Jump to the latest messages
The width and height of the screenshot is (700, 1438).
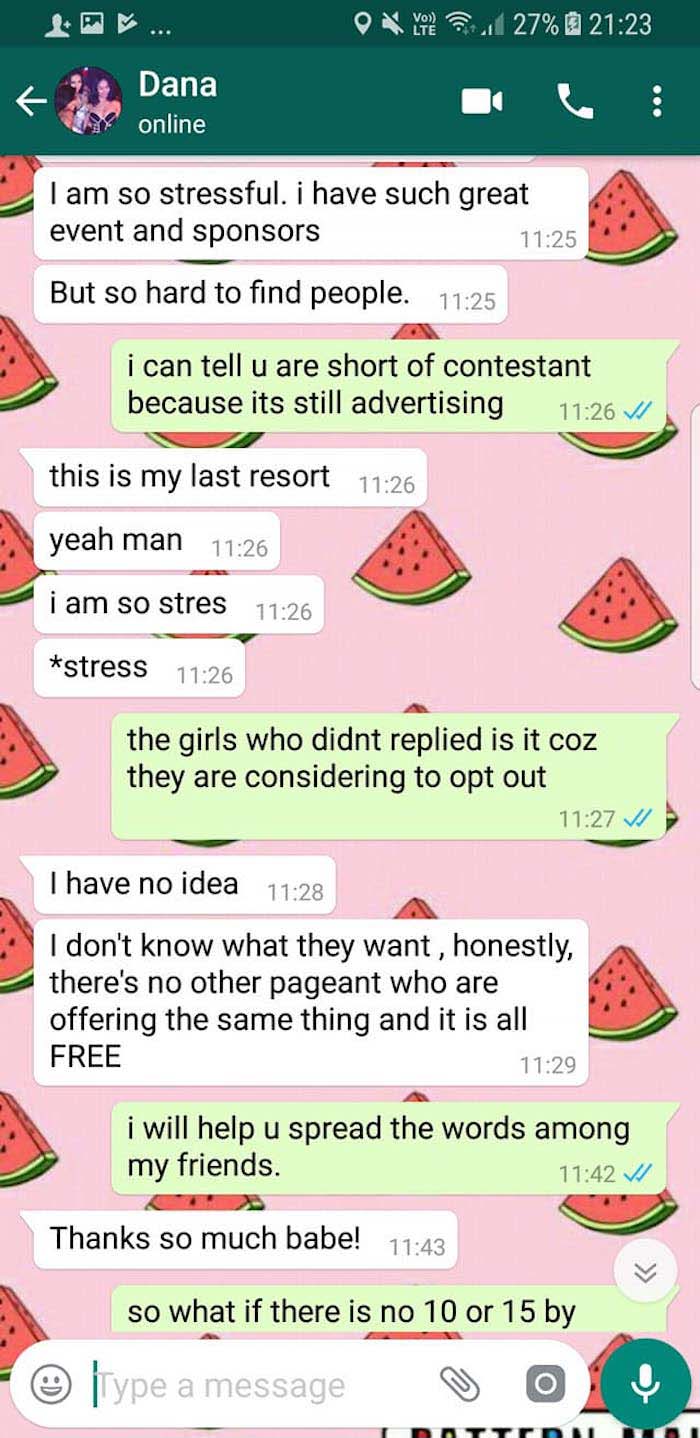tap(646, 1272)
